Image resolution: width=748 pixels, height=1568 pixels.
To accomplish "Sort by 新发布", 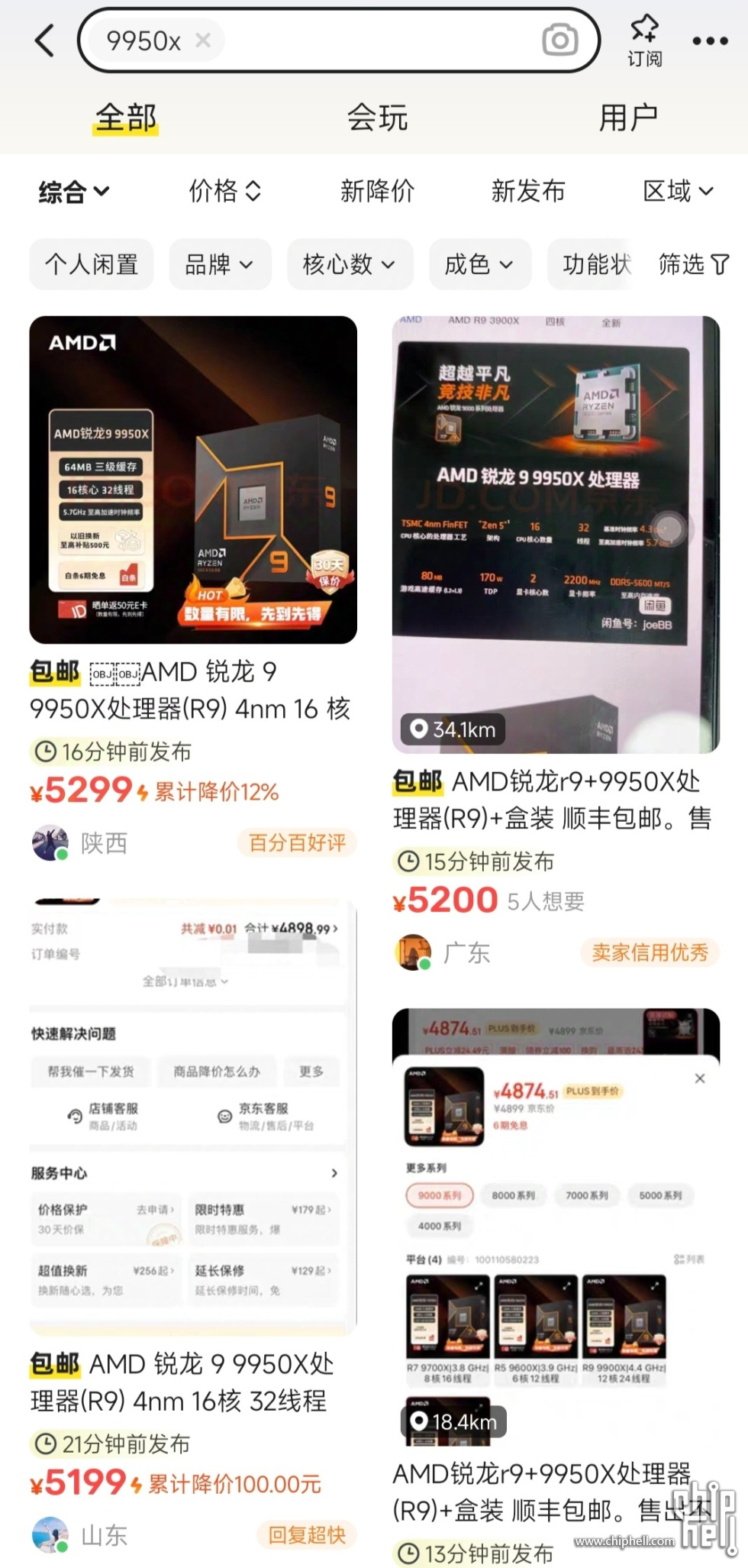I will click(x=528, y=191).
